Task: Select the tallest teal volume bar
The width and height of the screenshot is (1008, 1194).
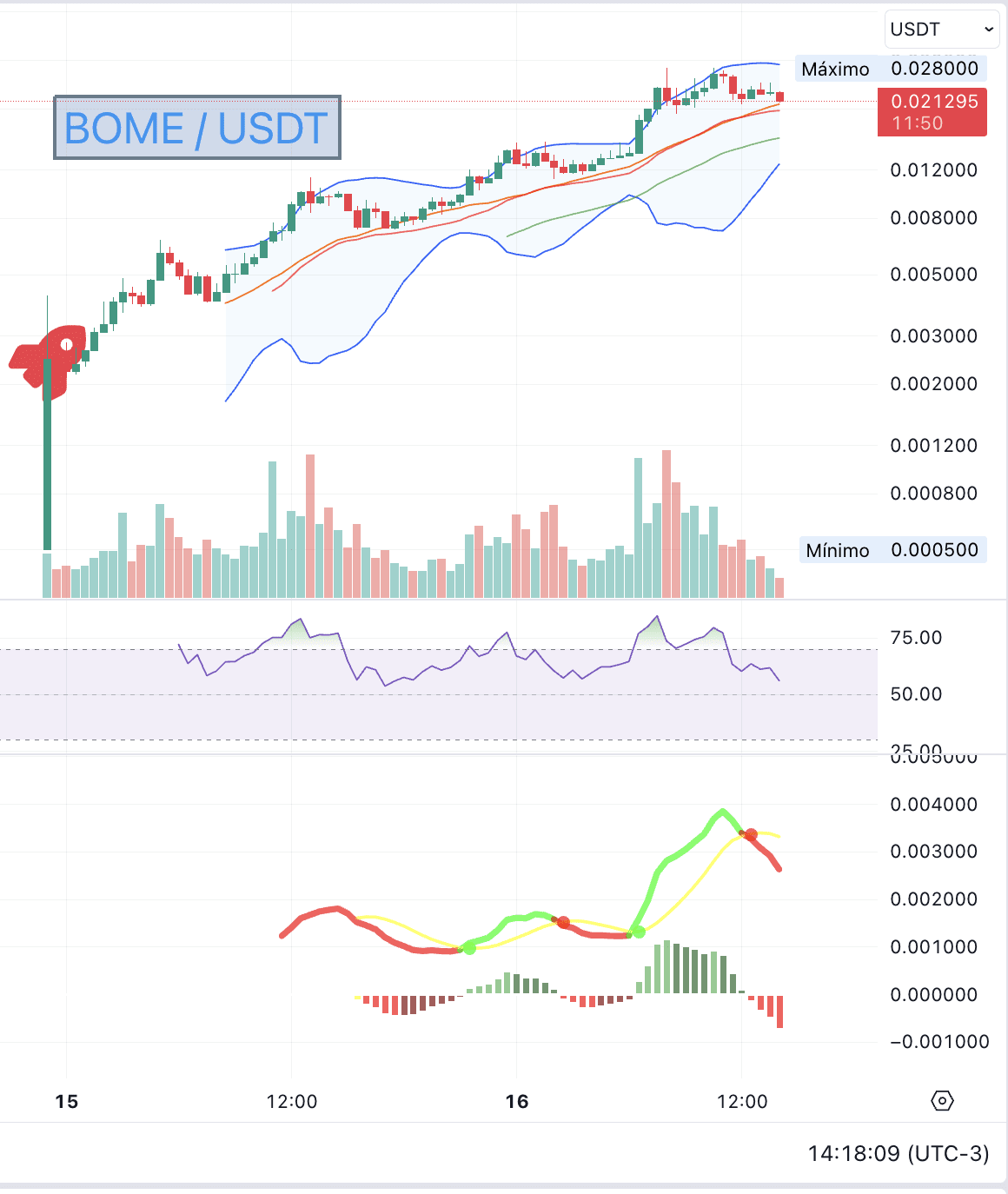Action: coord(638,521)
